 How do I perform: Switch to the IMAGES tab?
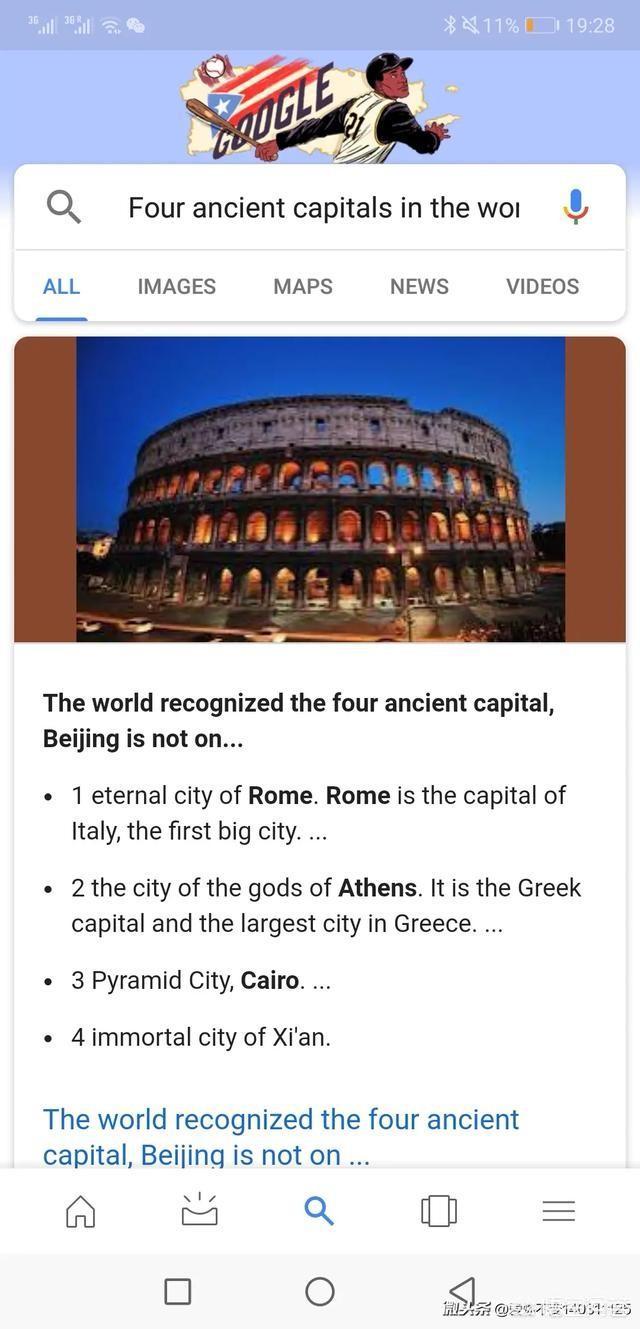pyautogui.click(x=176, y=287)
